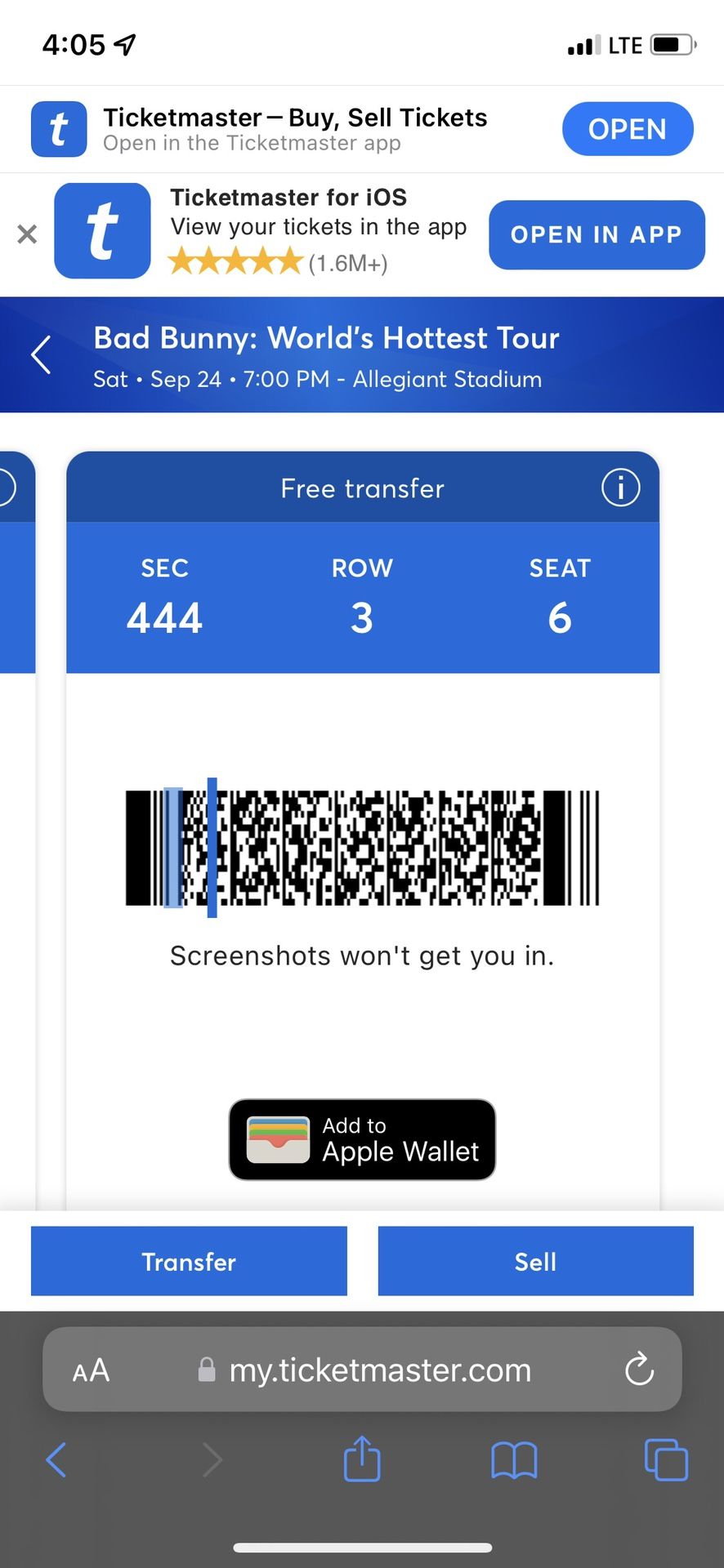
Task: Go back from the Bad Bunny event header
Action: pyautogui.click(x=41, y=355)
